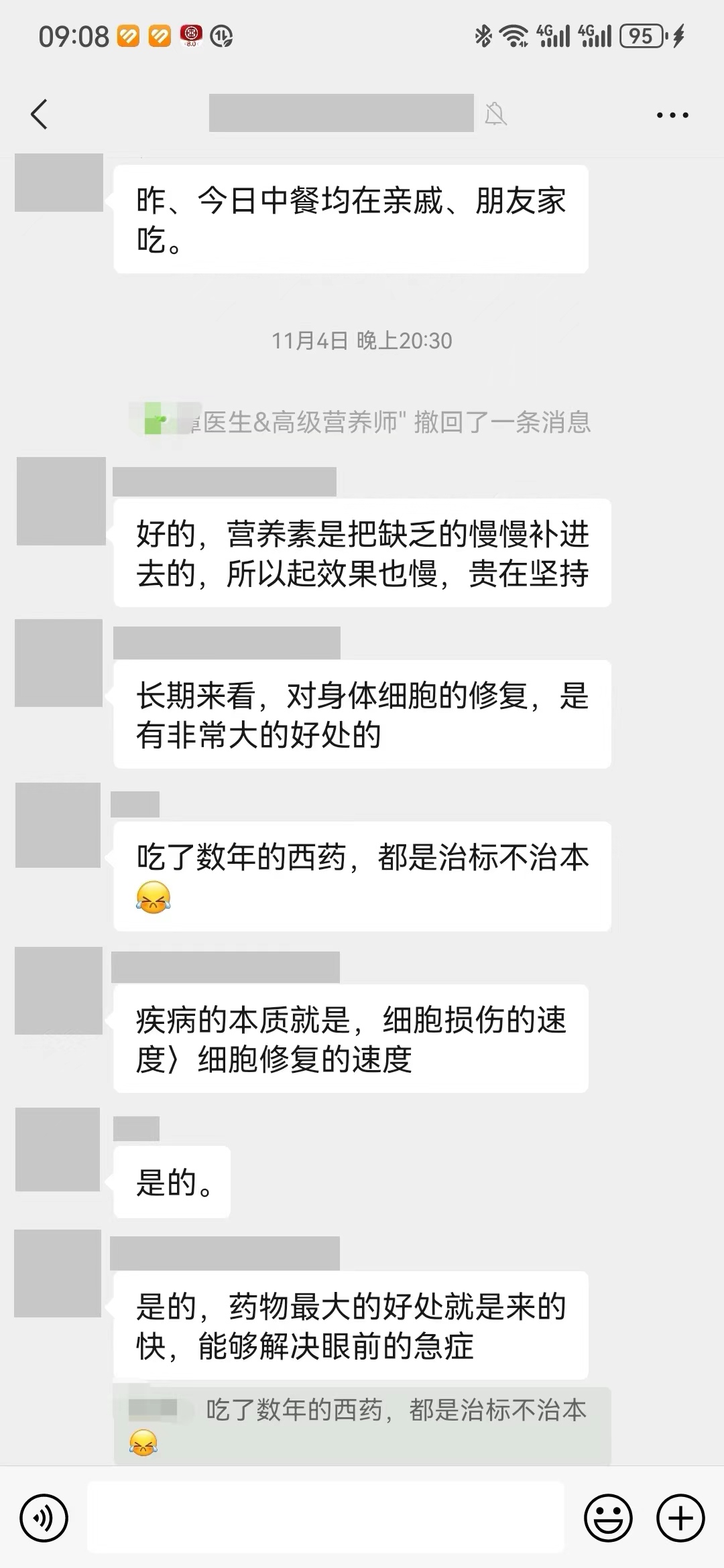Open avatar beside 长期来看 message
724x1568 pixels.
click(59, 663)
